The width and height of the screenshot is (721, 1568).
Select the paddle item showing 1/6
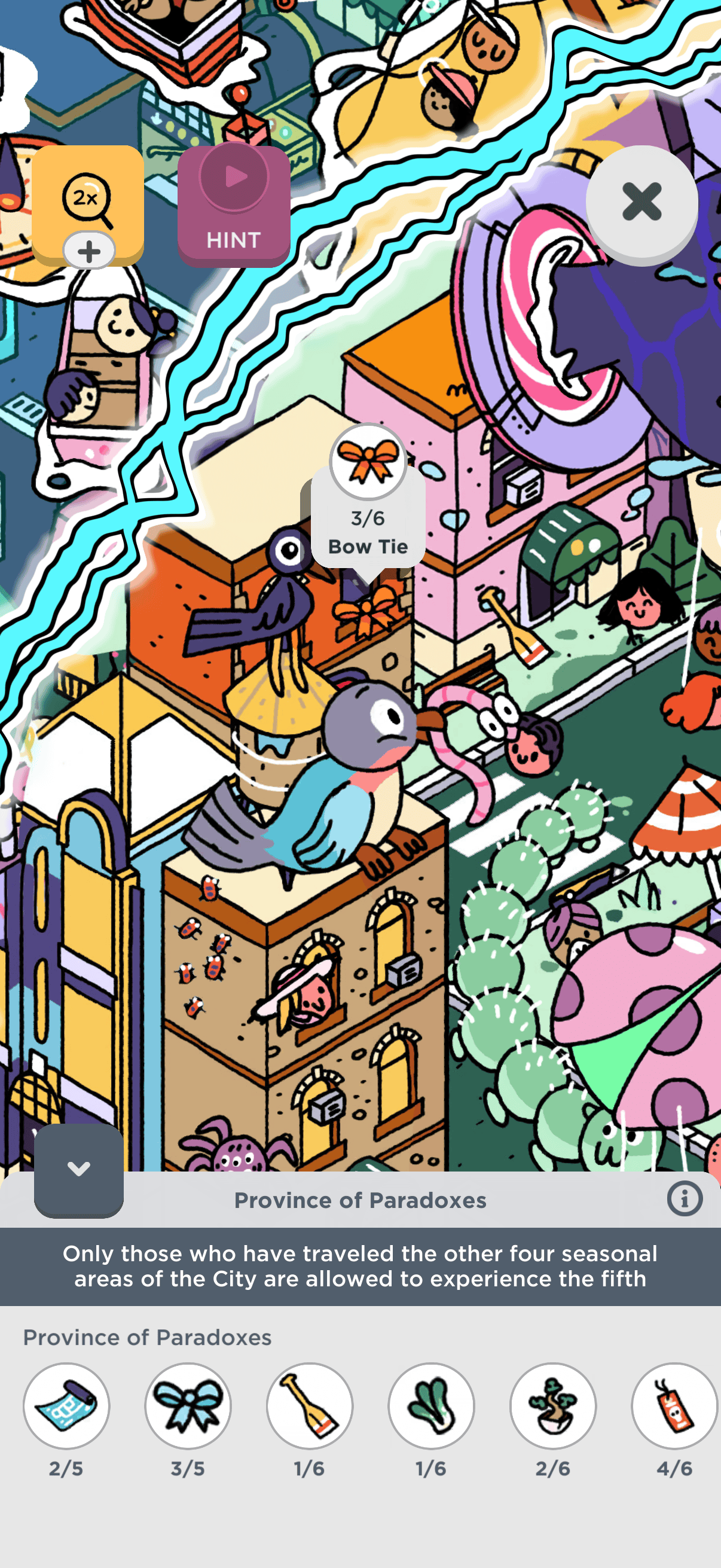tap(310, 1406)
